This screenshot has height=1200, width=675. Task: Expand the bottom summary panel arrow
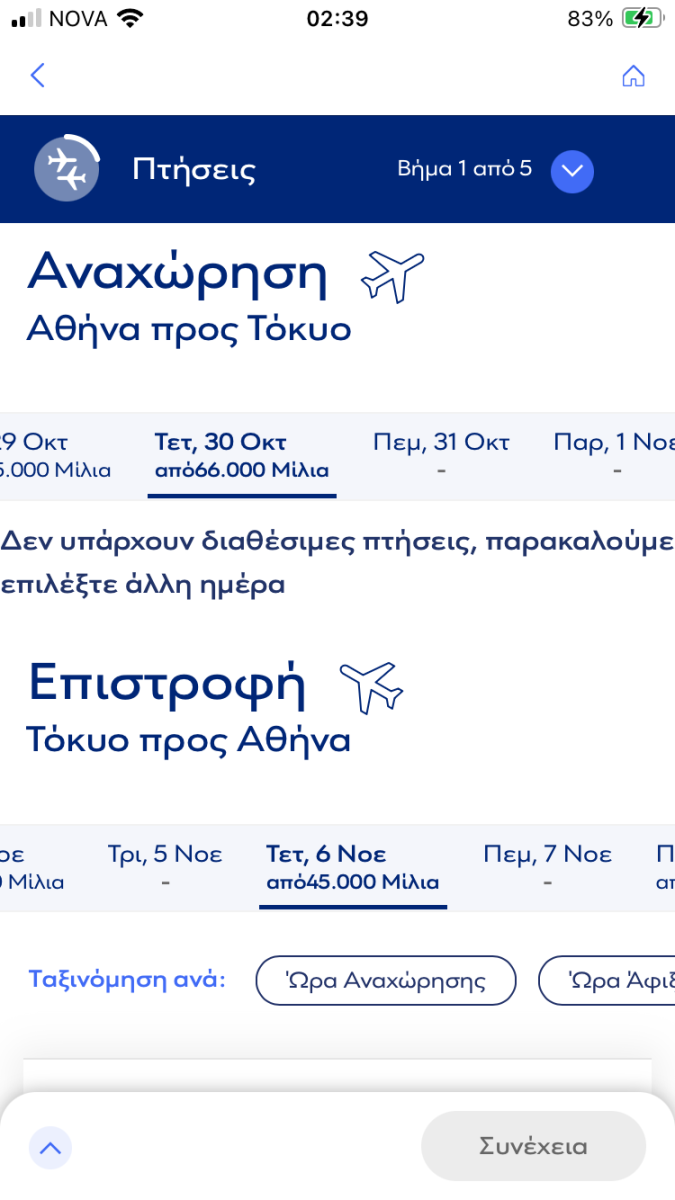pyautogui.click(x=50, y=1148)
